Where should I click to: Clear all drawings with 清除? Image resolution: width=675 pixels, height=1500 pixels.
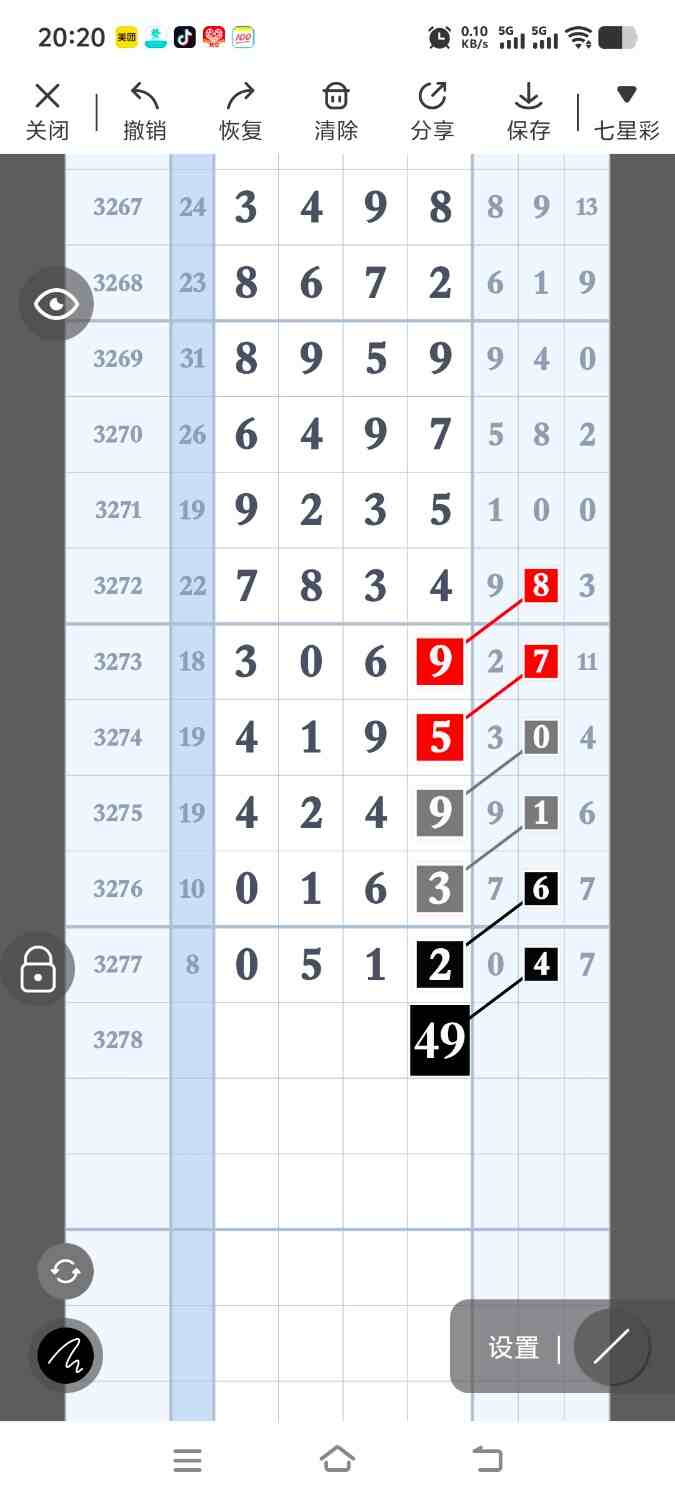pos(336,111)
